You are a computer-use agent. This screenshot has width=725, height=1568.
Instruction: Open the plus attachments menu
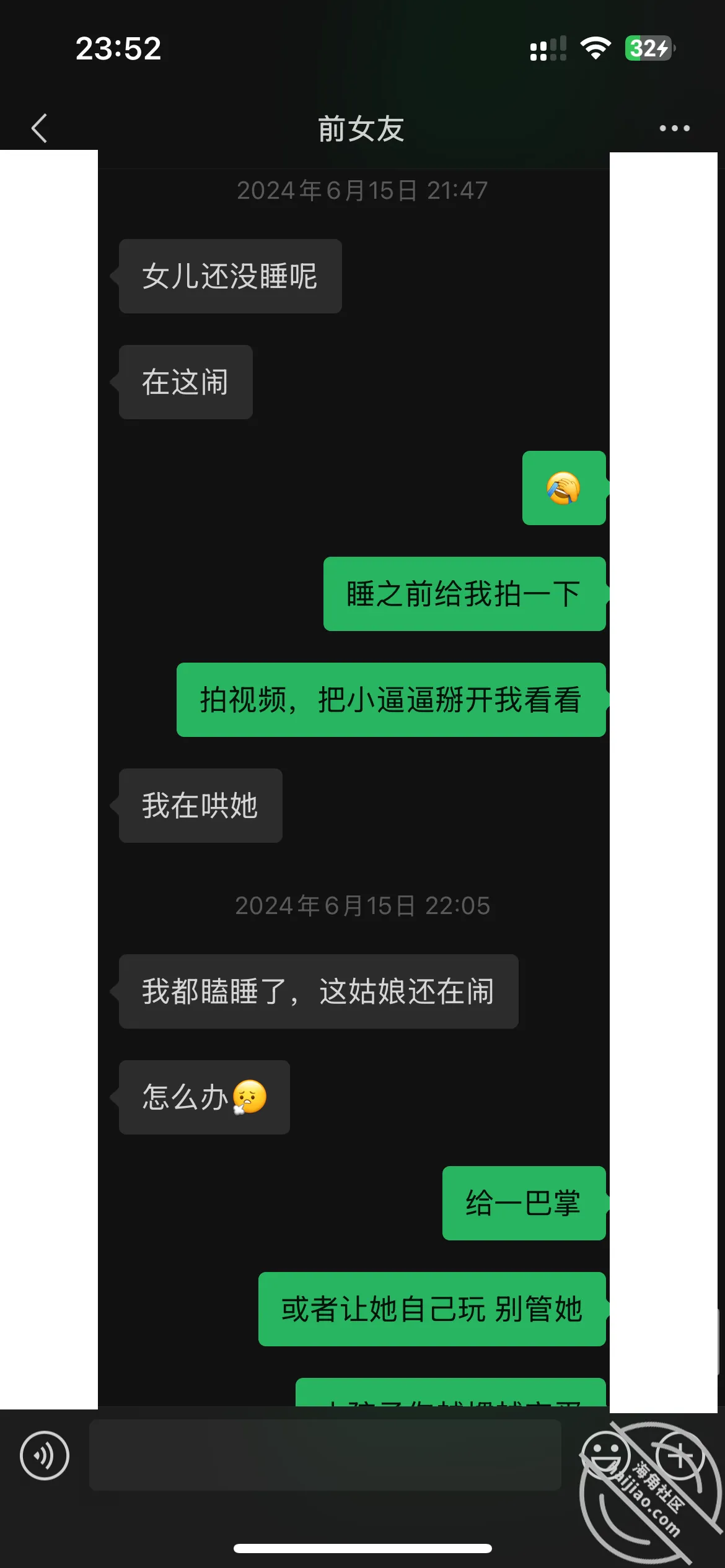point(680,1455)
